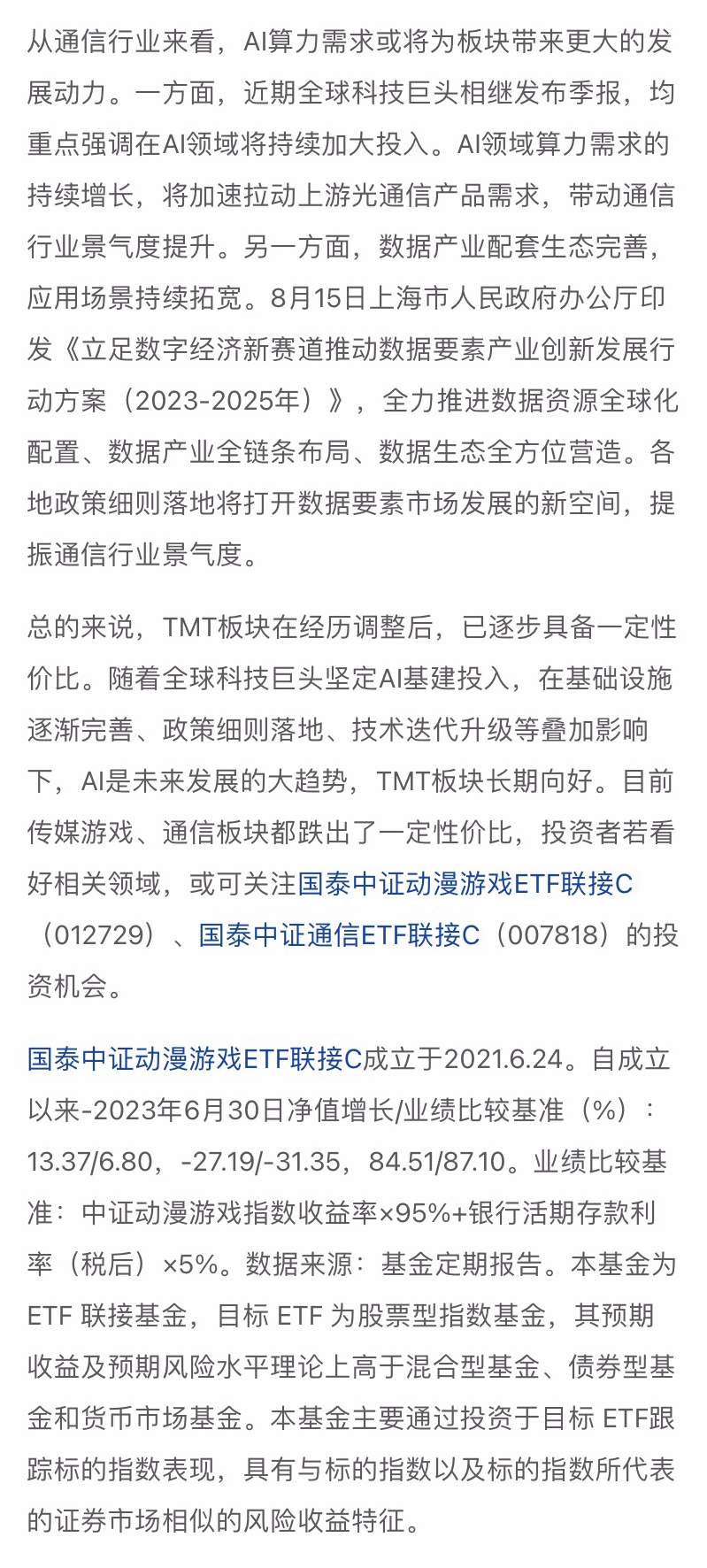707x1568 pixels.
Task: Tap the 国泰中证动漫游戏ETF联接C link before 成立于2021.6.24
Action: [195, 1058]
